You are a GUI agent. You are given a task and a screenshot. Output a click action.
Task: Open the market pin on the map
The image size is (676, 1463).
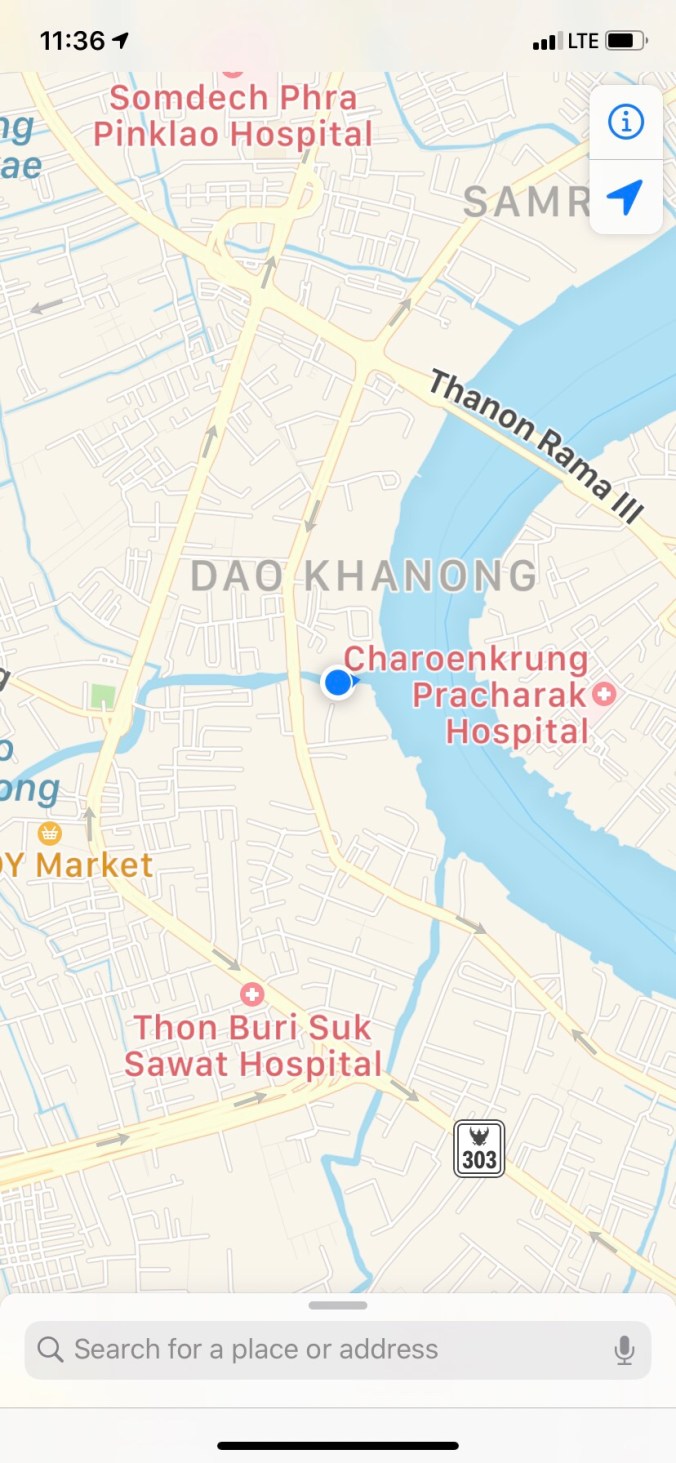(48, 832)
